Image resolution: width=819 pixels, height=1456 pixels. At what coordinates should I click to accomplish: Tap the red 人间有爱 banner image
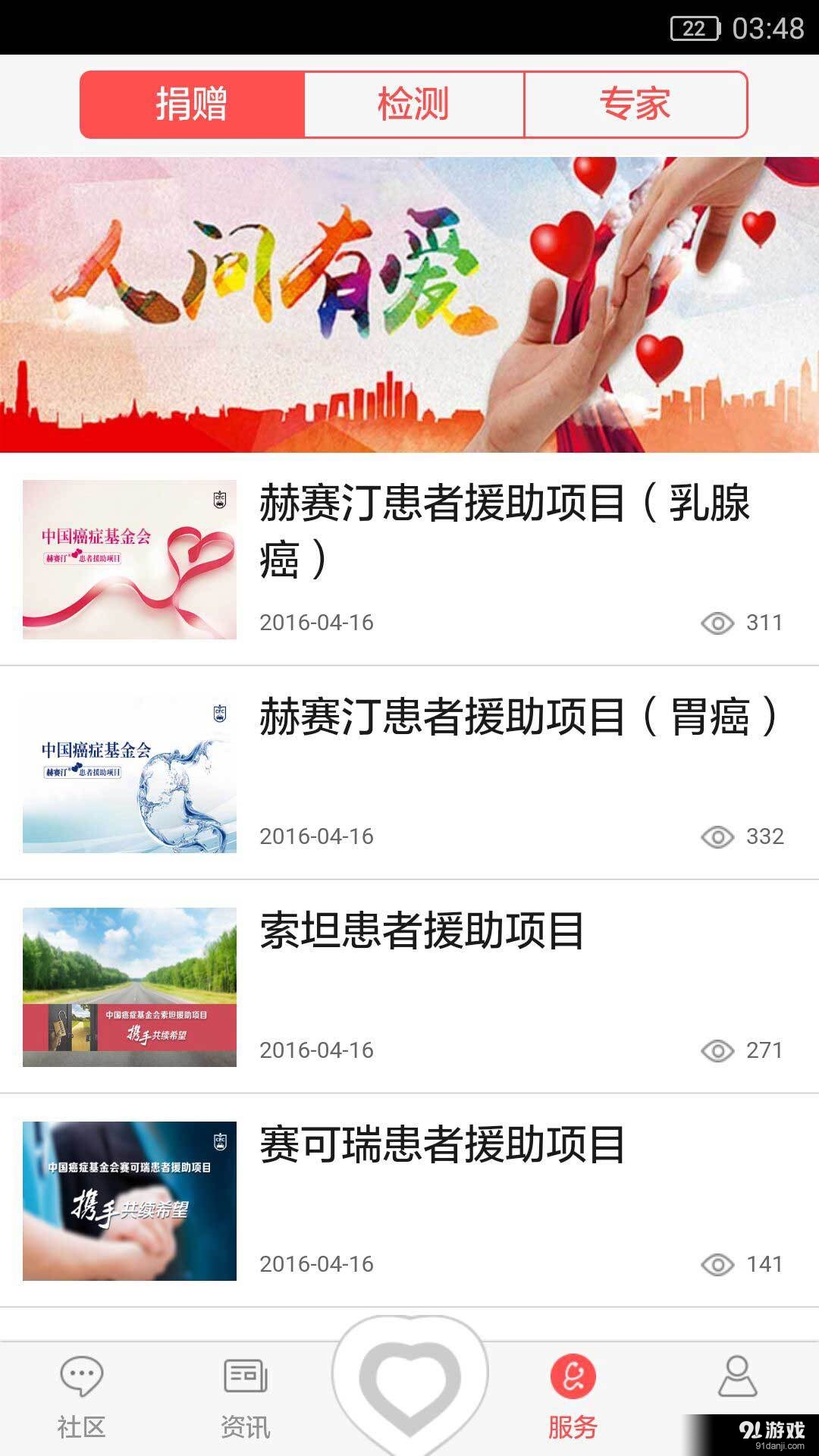(409, 303)
